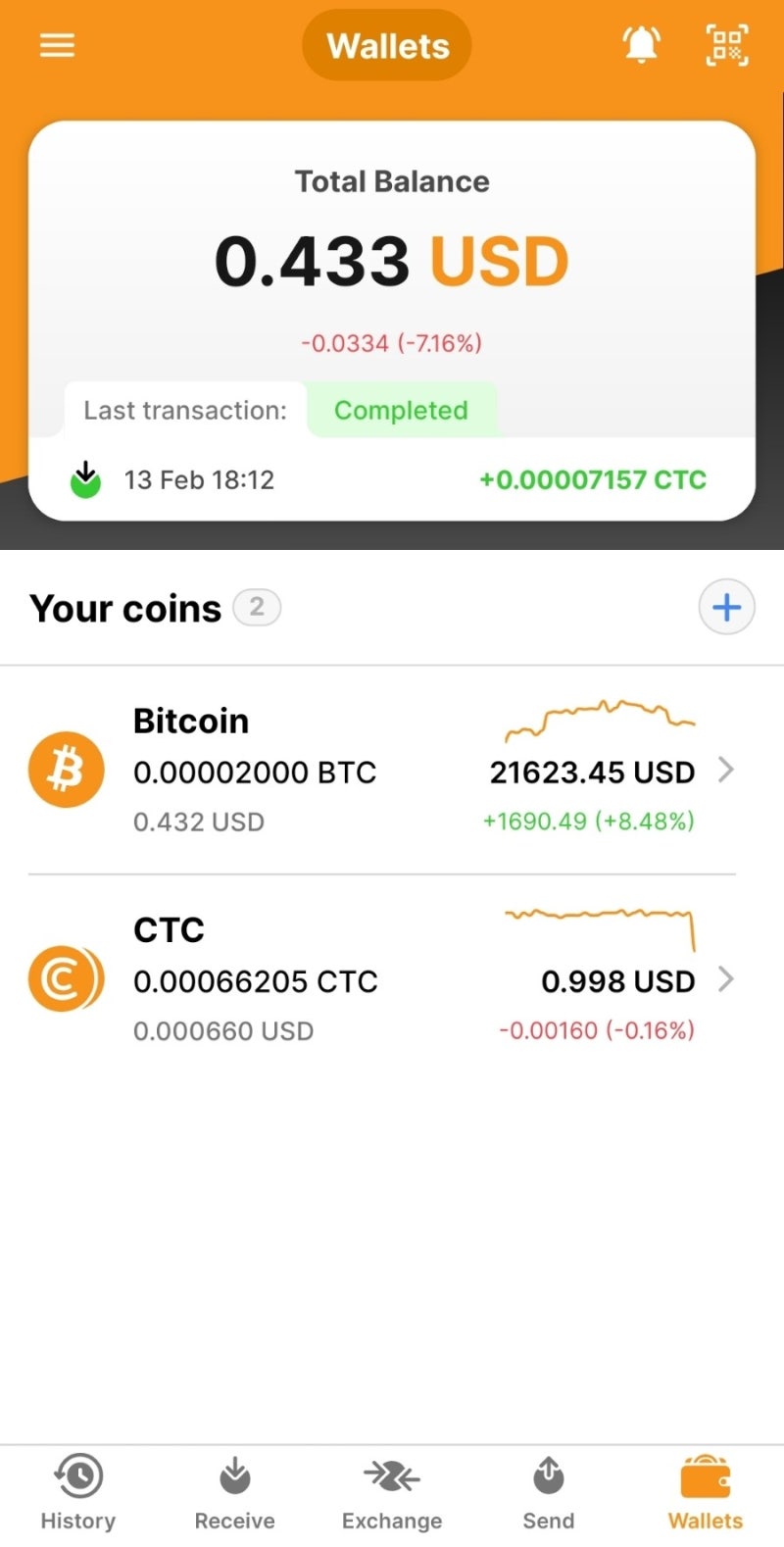Select the Bitcoin coin icon

65,769
